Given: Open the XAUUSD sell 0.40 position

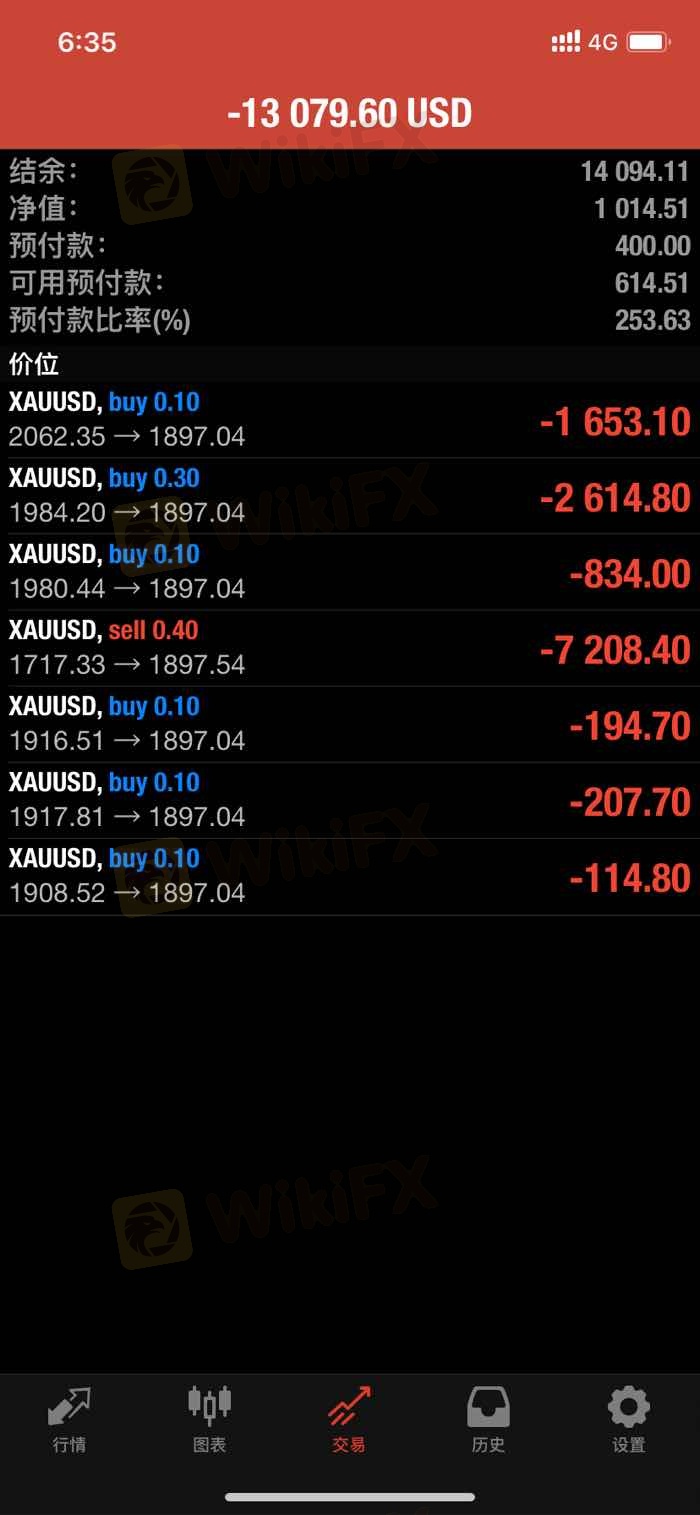Looking at the screenshot, I should pos(350,648).
